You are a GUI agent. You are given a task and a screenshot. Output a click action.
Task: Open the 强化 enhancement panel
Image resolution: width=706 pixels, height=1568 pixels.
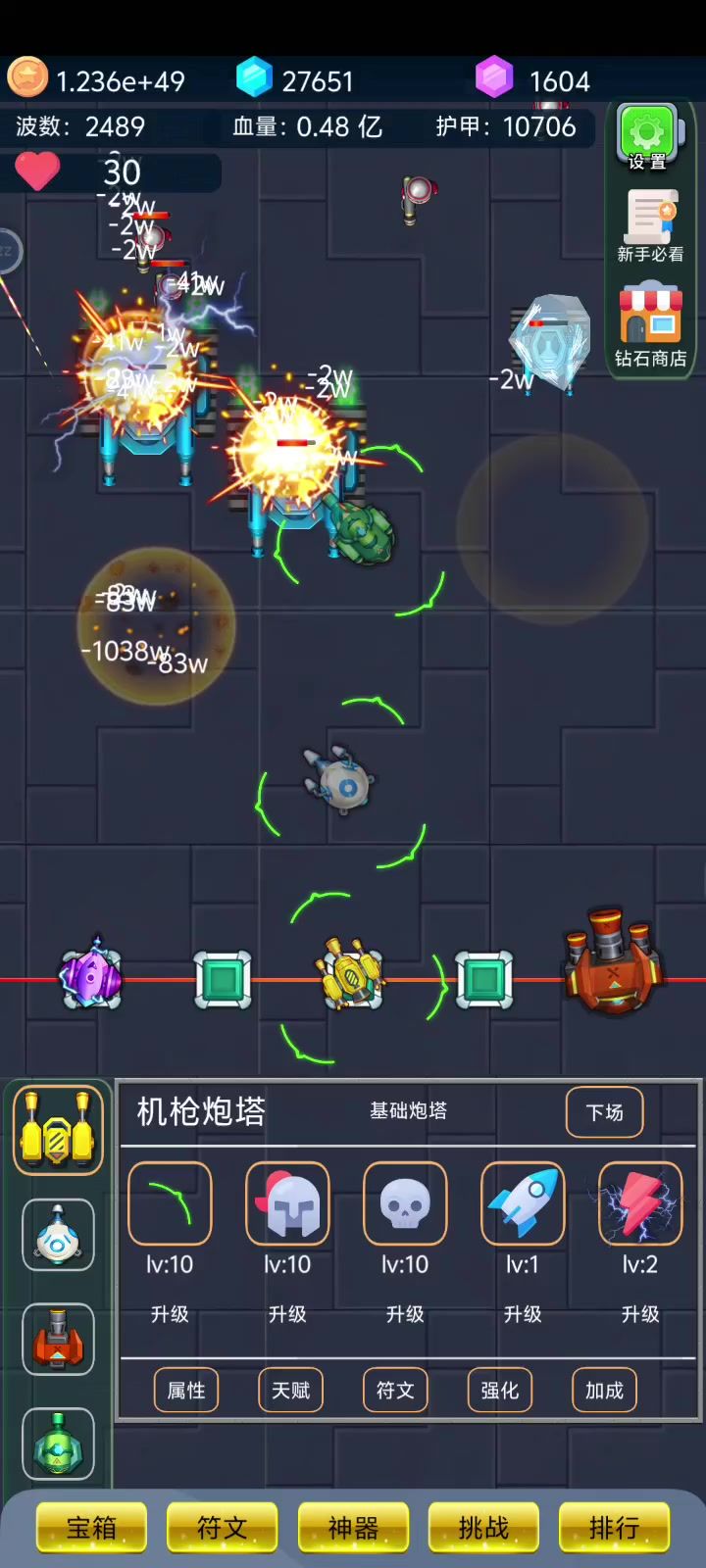pyautogui.click(x=499, y=1390)
